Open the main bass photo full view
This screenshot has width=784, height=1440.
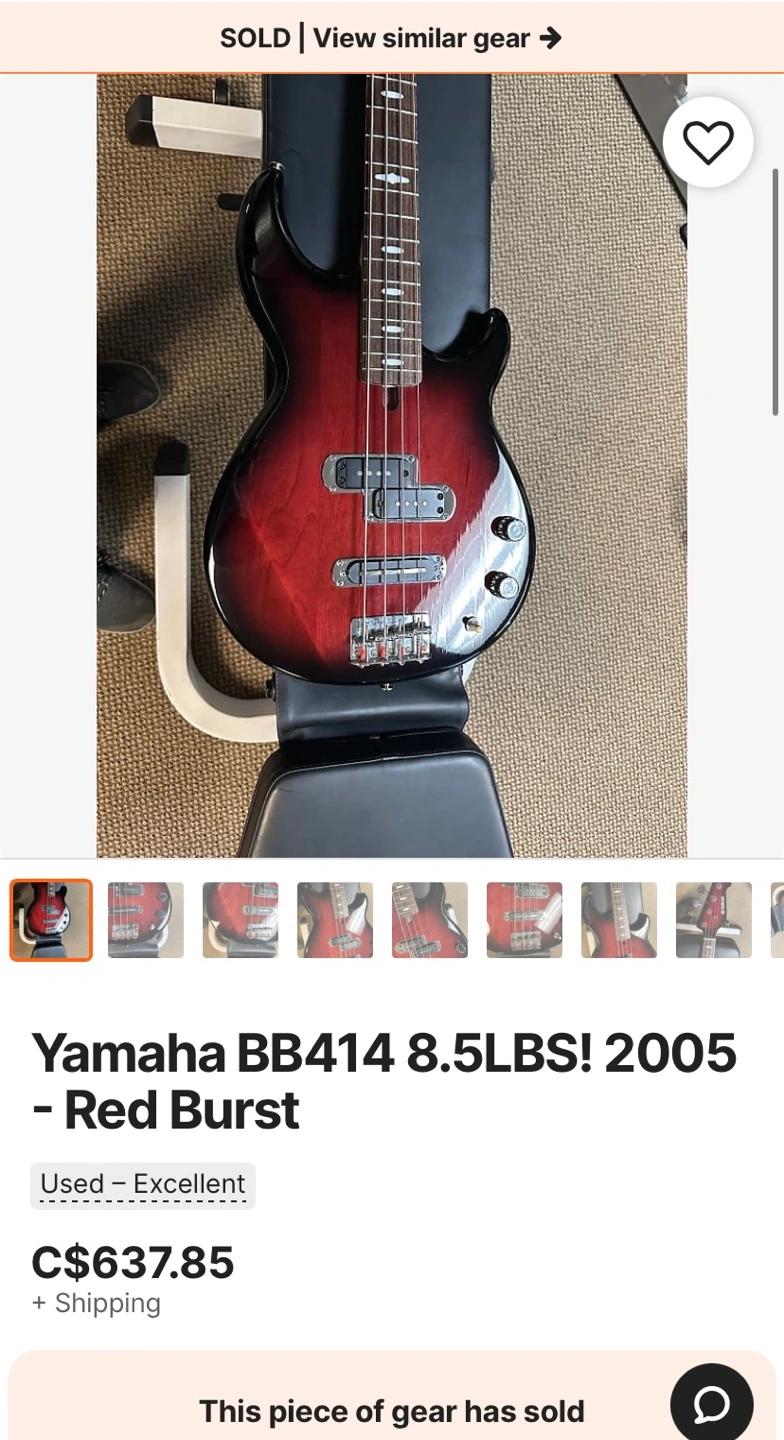click(391, 465)
